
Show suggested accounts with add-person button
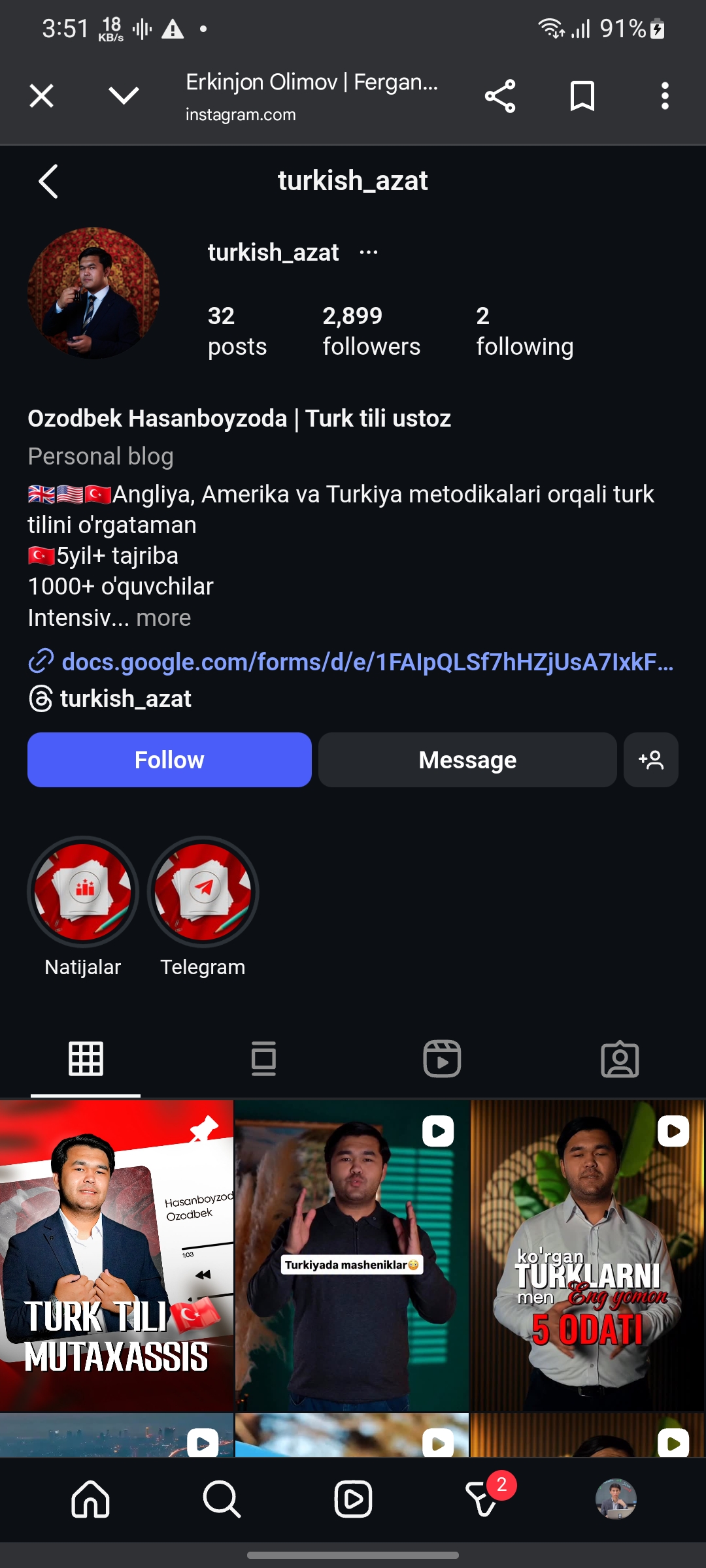[x=651, y=760]
